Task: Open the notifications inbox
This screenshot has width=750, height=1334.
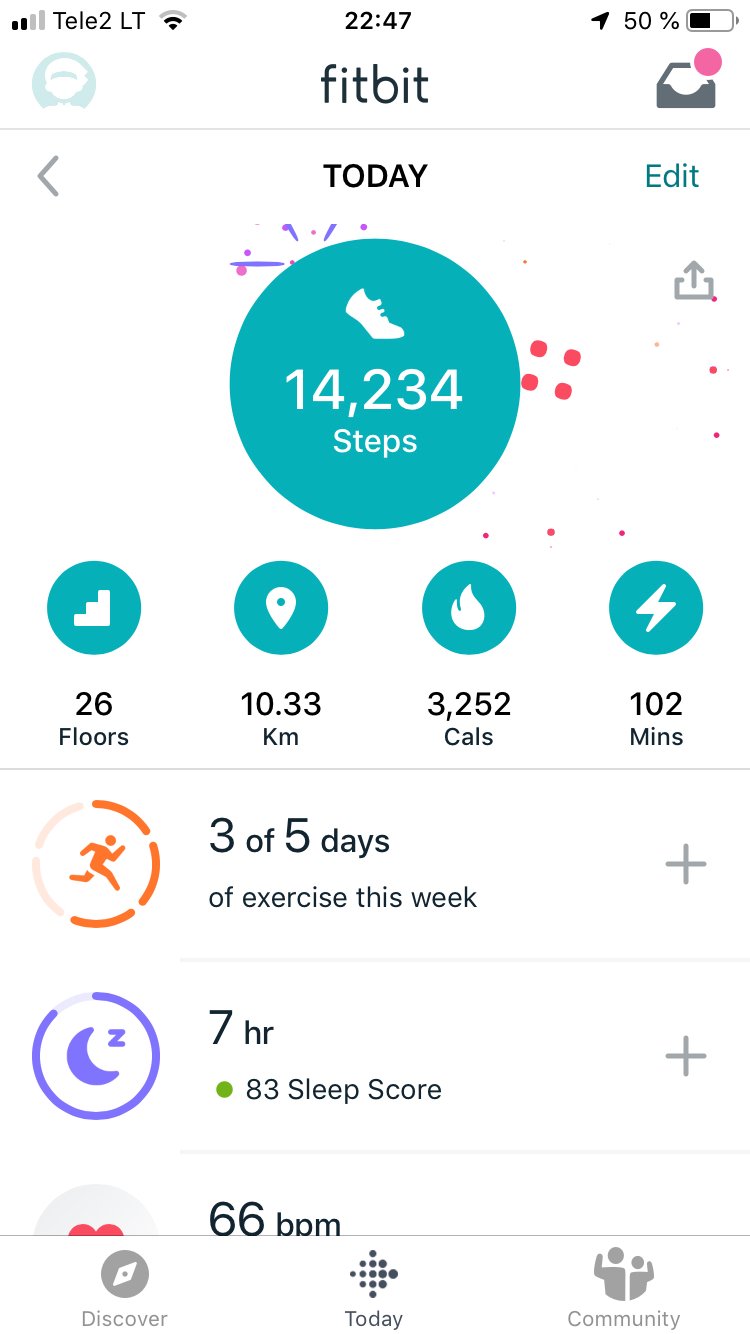Action: [x=687, y=82]
